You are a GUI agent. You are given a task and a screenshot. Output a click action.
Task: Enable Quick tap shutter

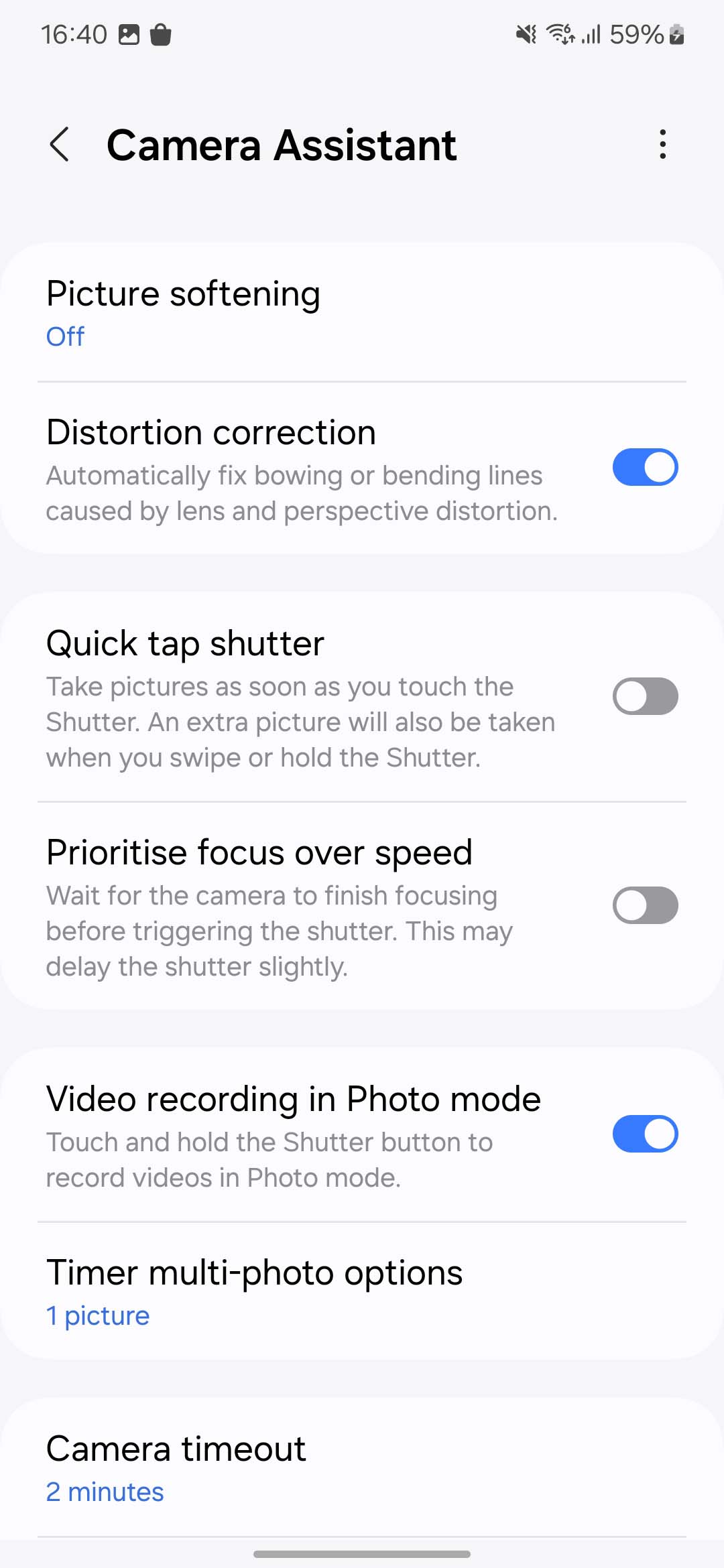pyautogui.click(x=645, y=696)
